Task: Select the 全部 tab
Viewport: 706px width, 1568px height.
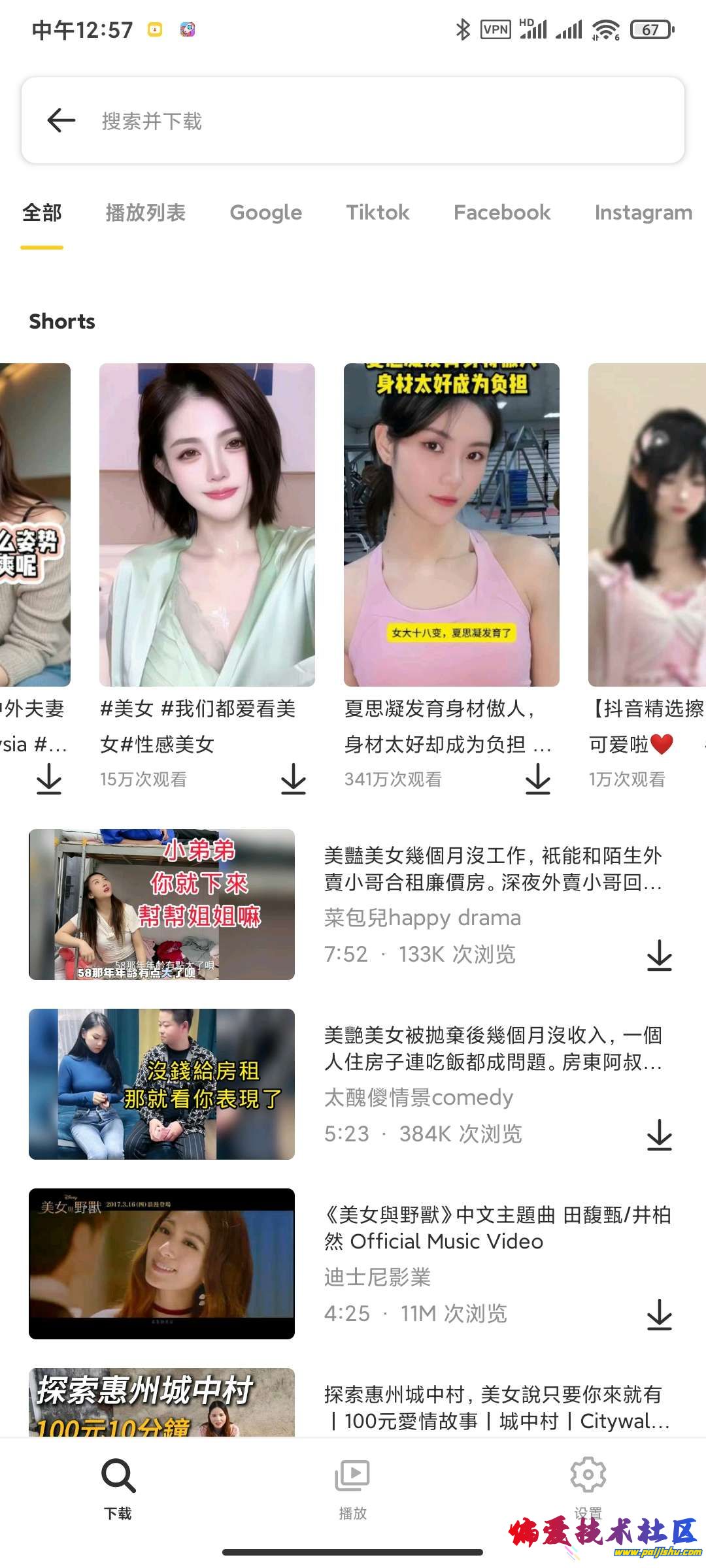Action: (x=42, y=213)
